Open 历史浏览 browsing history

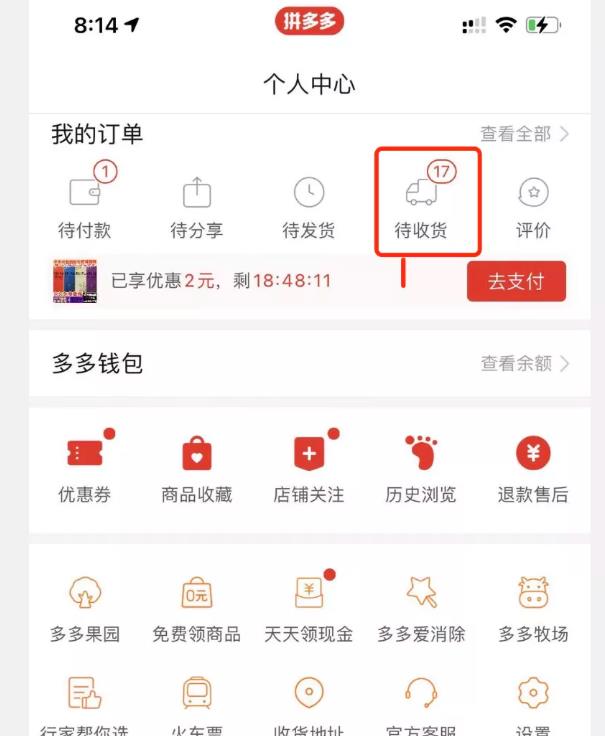tap(421, 469)
